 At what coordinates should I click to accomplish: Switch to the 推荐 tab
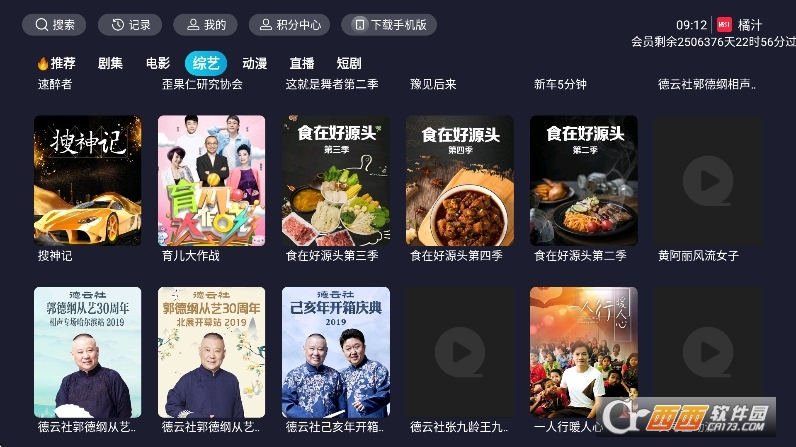(x=56, y=63)
